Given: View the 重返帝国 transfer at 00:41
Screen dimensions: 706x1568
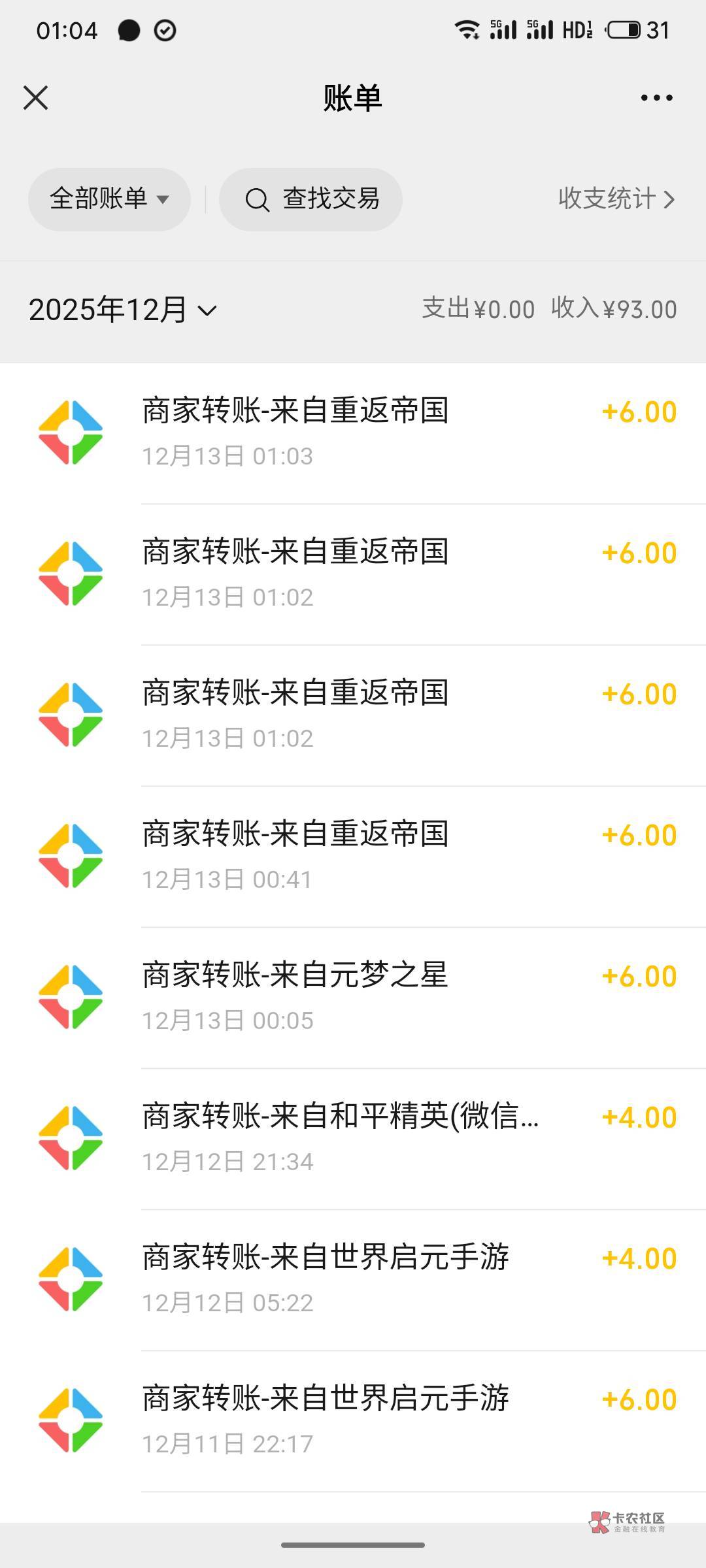Looking at the screenshot, I should (x=353, y=856).
